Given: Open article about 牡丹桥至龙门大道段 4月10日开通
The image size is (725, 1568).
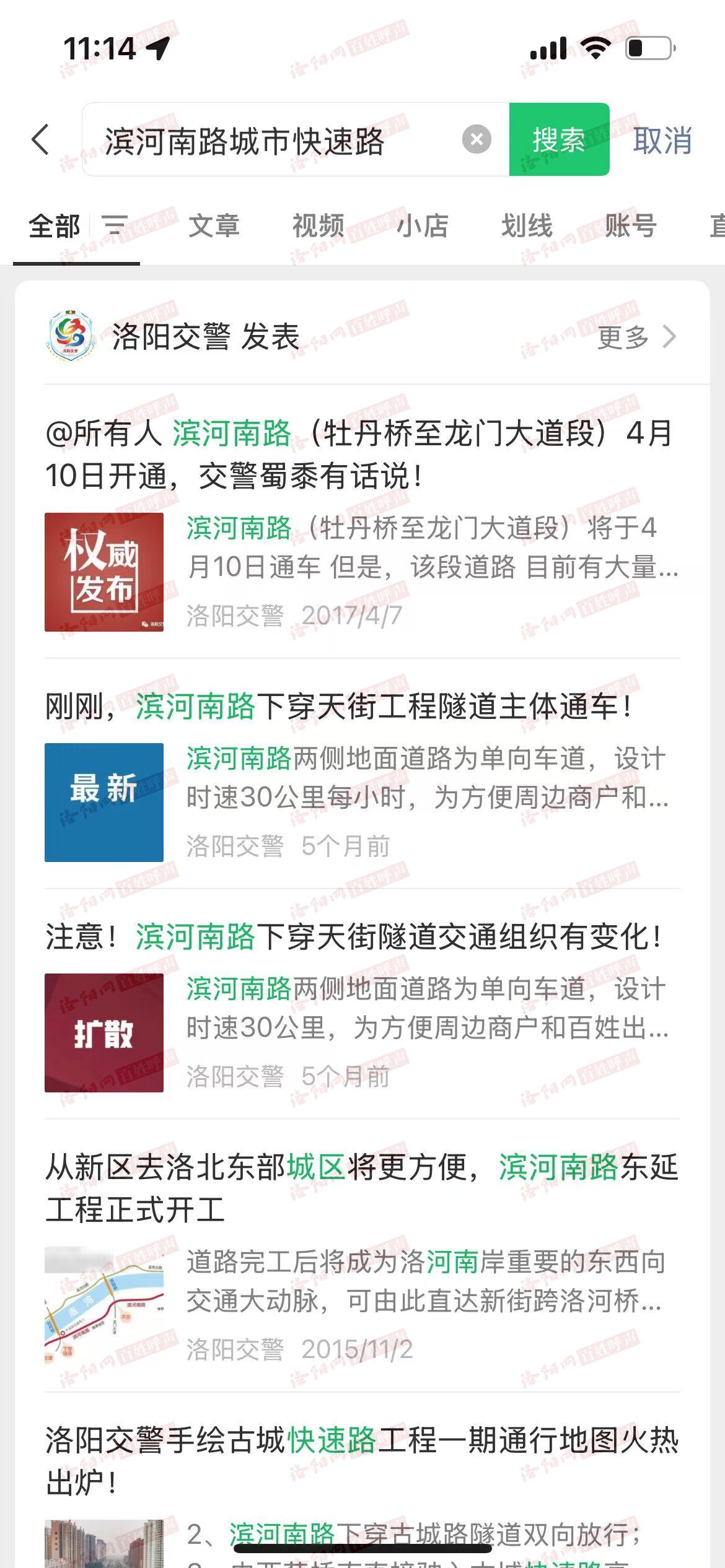Looking at the screenshot, I should point(359,454).
